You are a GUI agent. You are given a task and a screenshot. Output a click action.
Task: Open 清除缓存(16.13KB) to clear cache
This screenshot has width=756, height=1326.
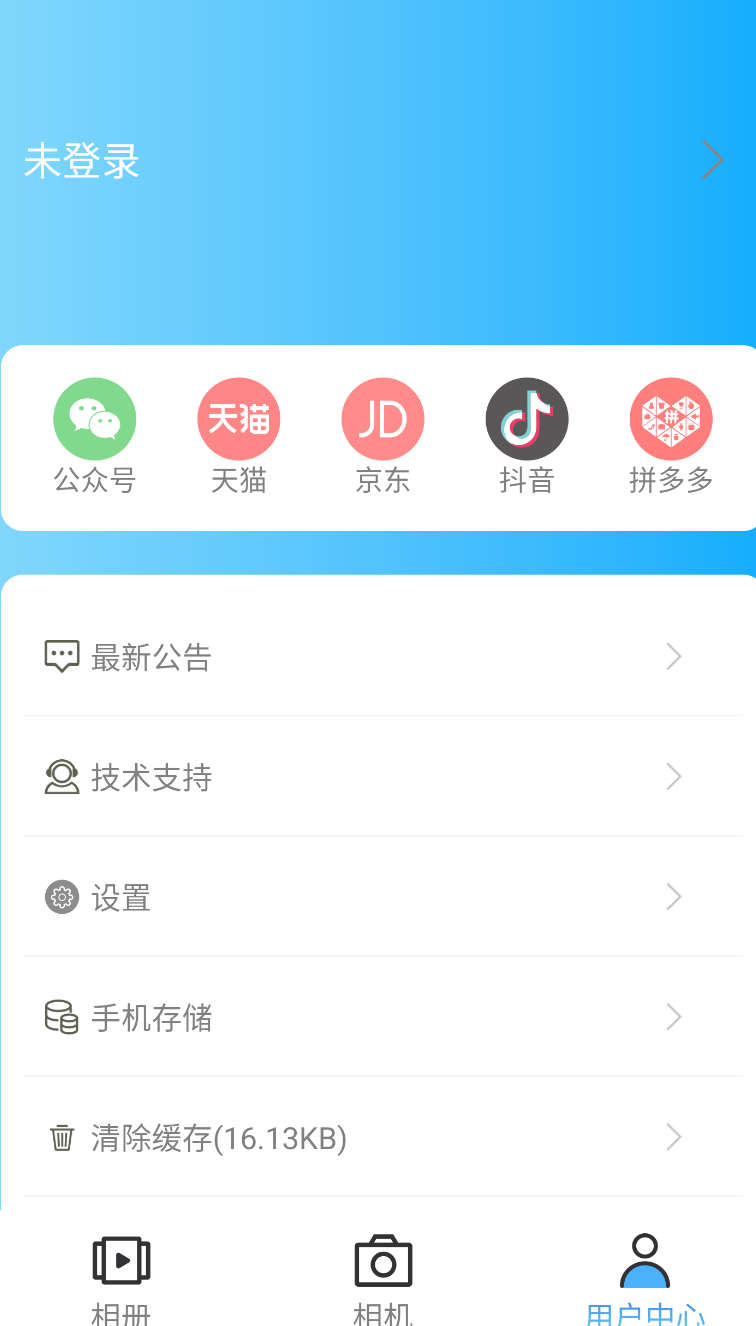(220, 1138)
